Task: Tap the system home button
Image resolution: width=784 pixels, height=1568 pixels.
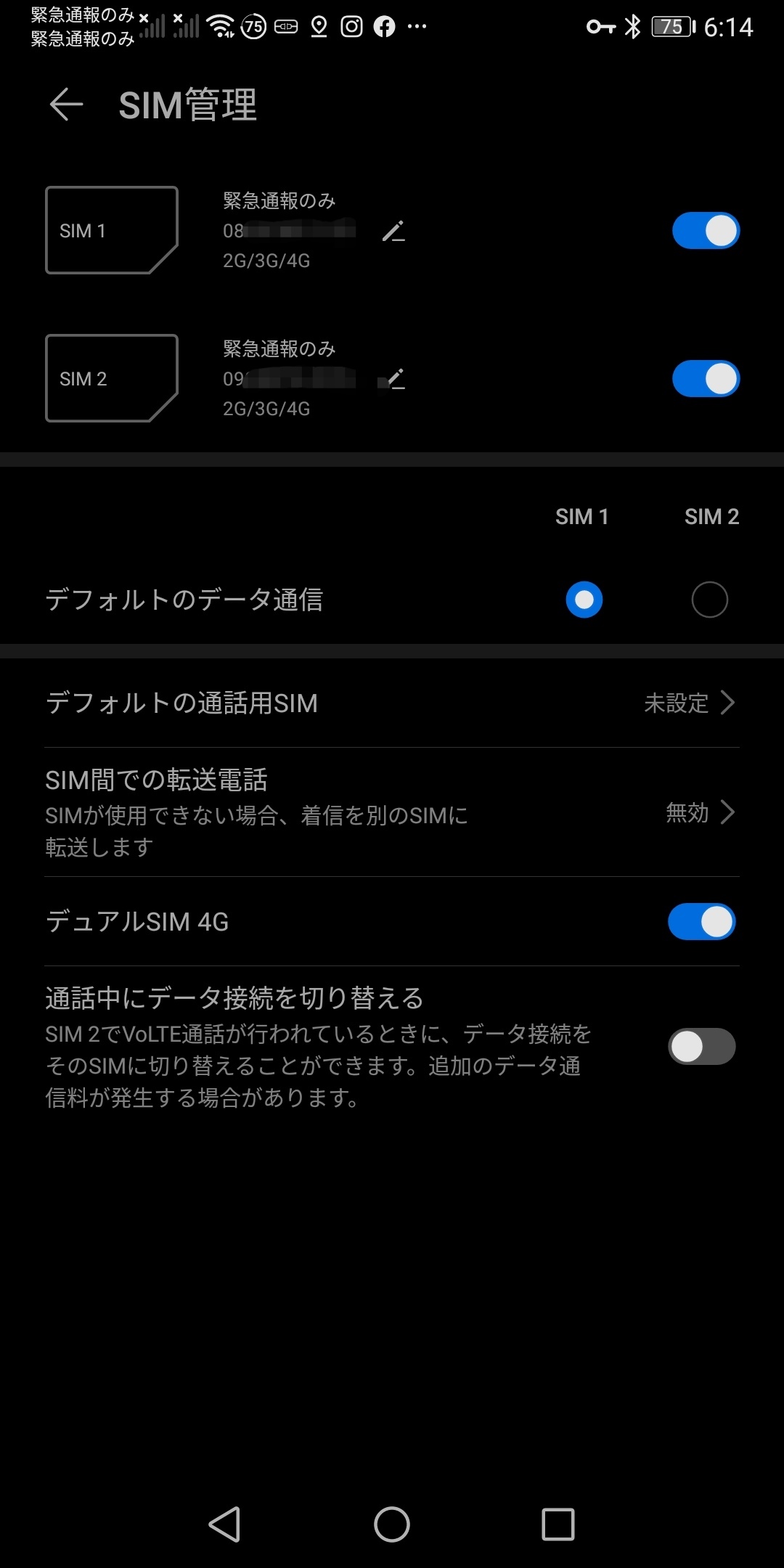Action: (392, 1524)
